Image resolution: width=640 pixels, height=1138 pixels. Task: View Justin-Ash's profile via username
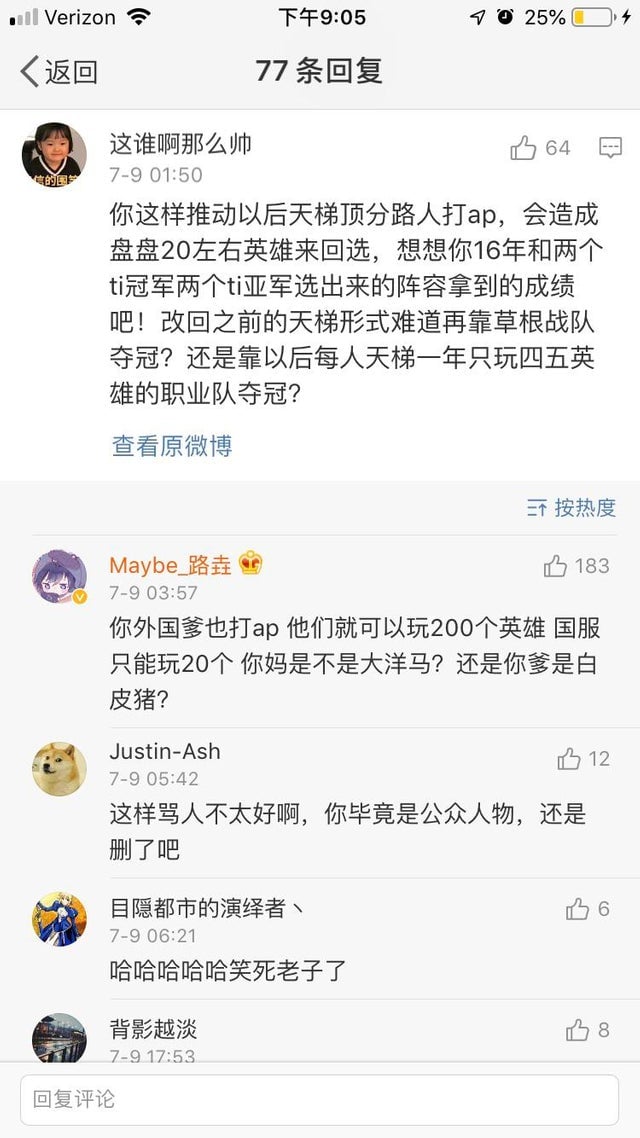pyautogui.click(x=165, y=751)
